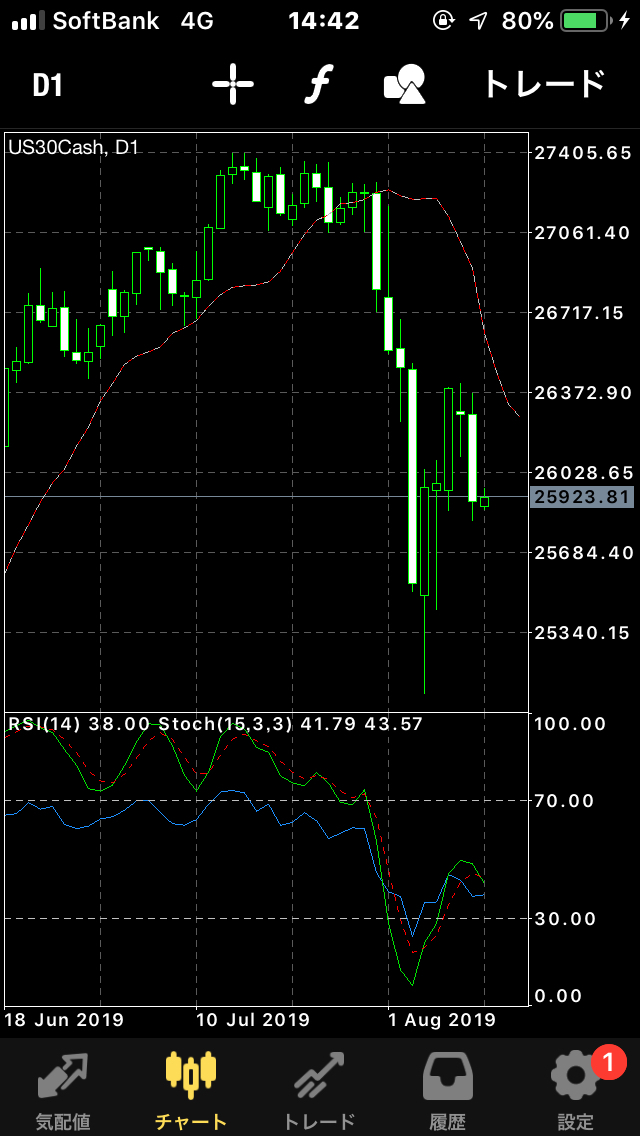Viewport: 640px width, 1136px height.
Task: Switch to the トレード tab in the bottom bar
Action: point(319,1088)
